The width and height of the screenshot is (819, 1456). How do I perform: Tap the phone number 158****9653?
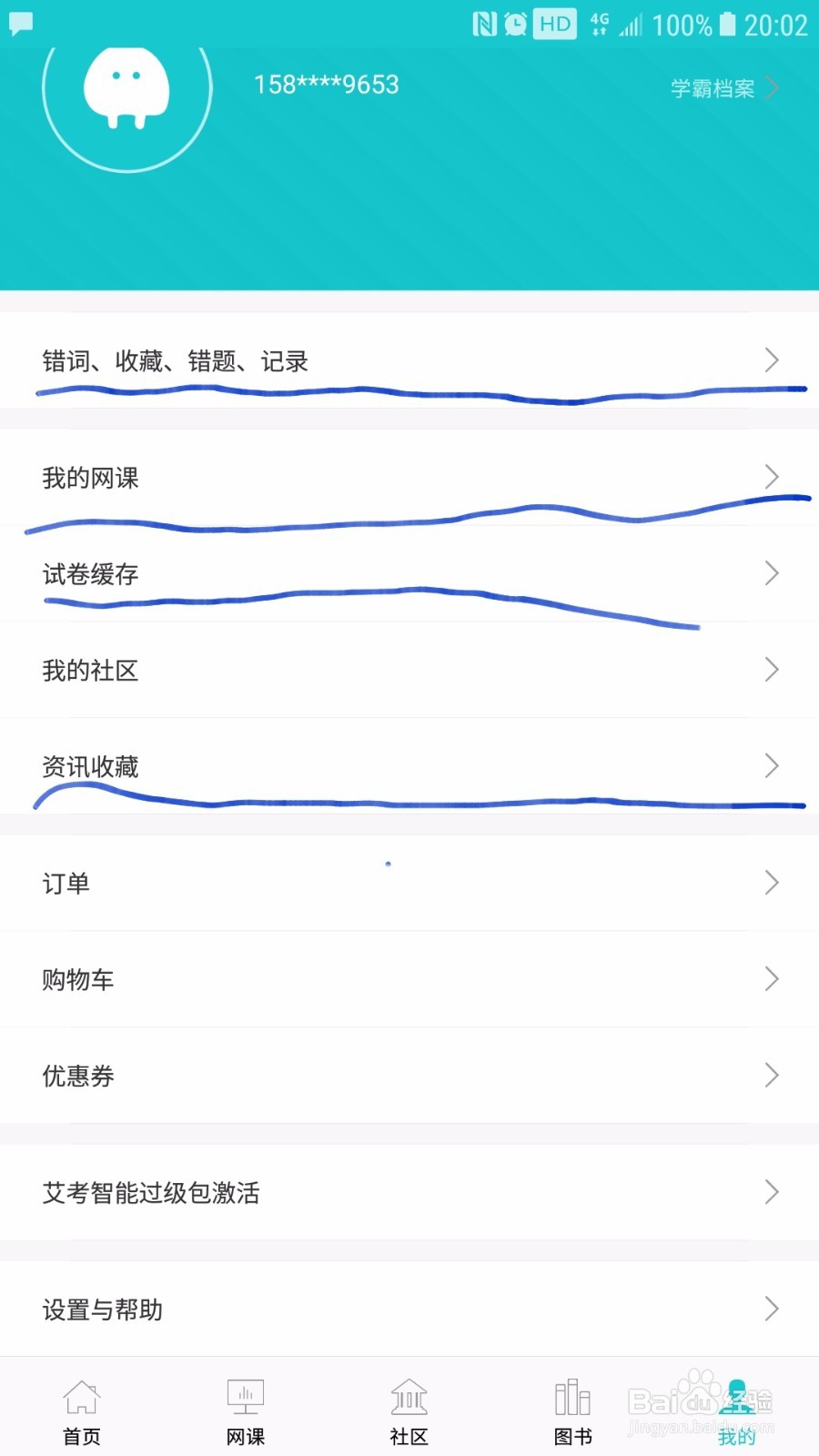[325, 84]
